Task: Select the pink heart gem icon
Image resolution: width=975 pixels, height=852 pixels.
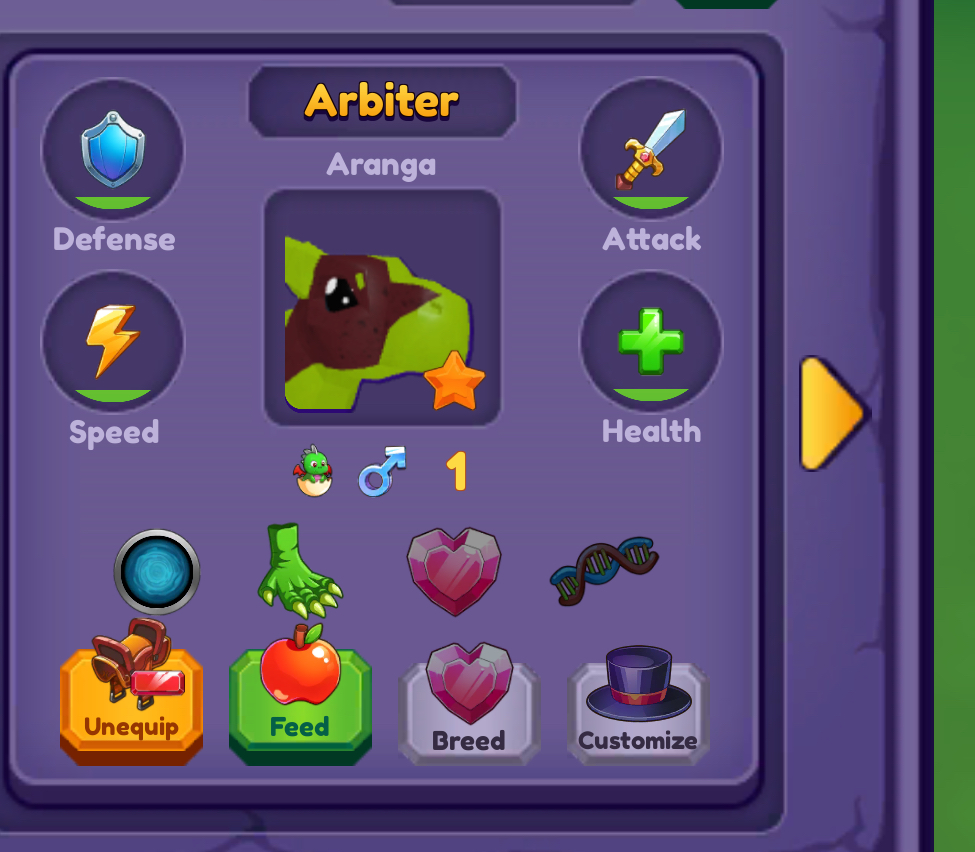Action: pyautogui.click(x=454, y=571)
